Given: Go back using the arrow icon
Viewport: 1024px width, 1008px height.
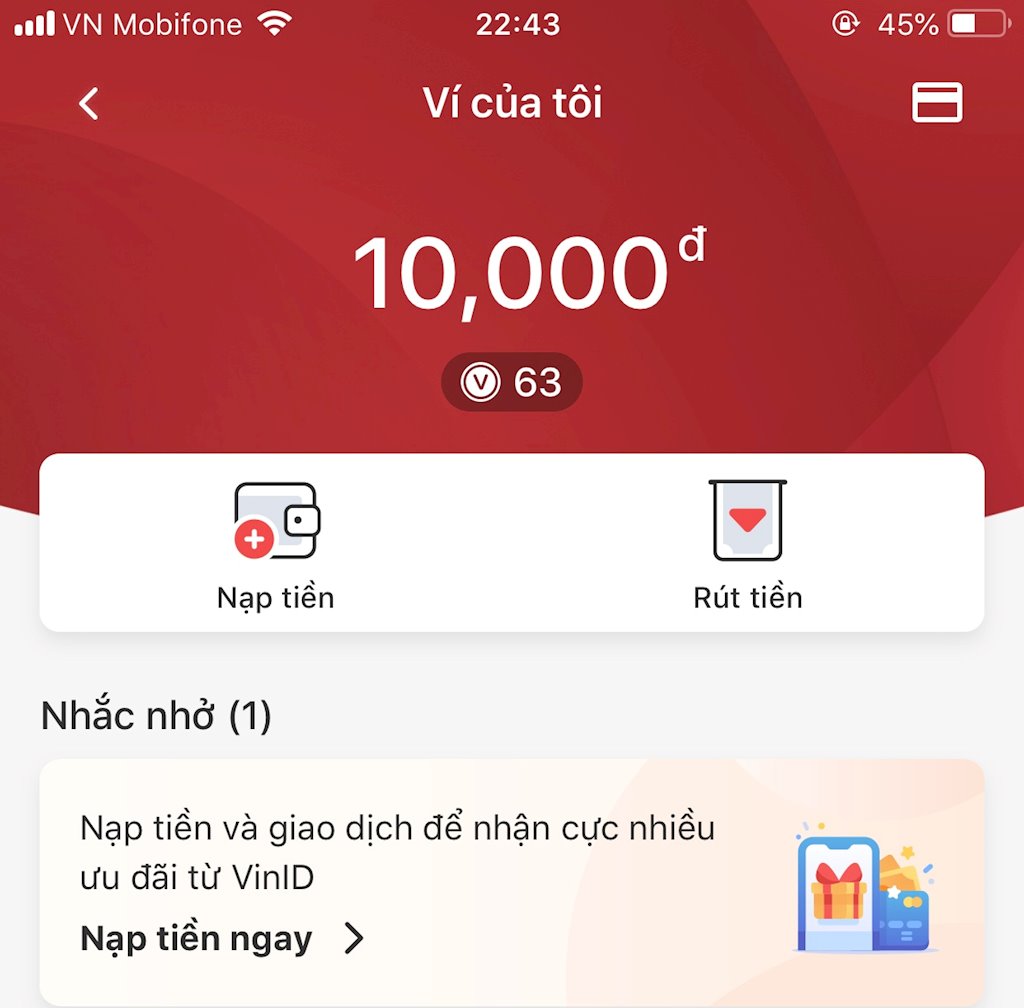Looking at the screenshot, I should click(89, 103).
